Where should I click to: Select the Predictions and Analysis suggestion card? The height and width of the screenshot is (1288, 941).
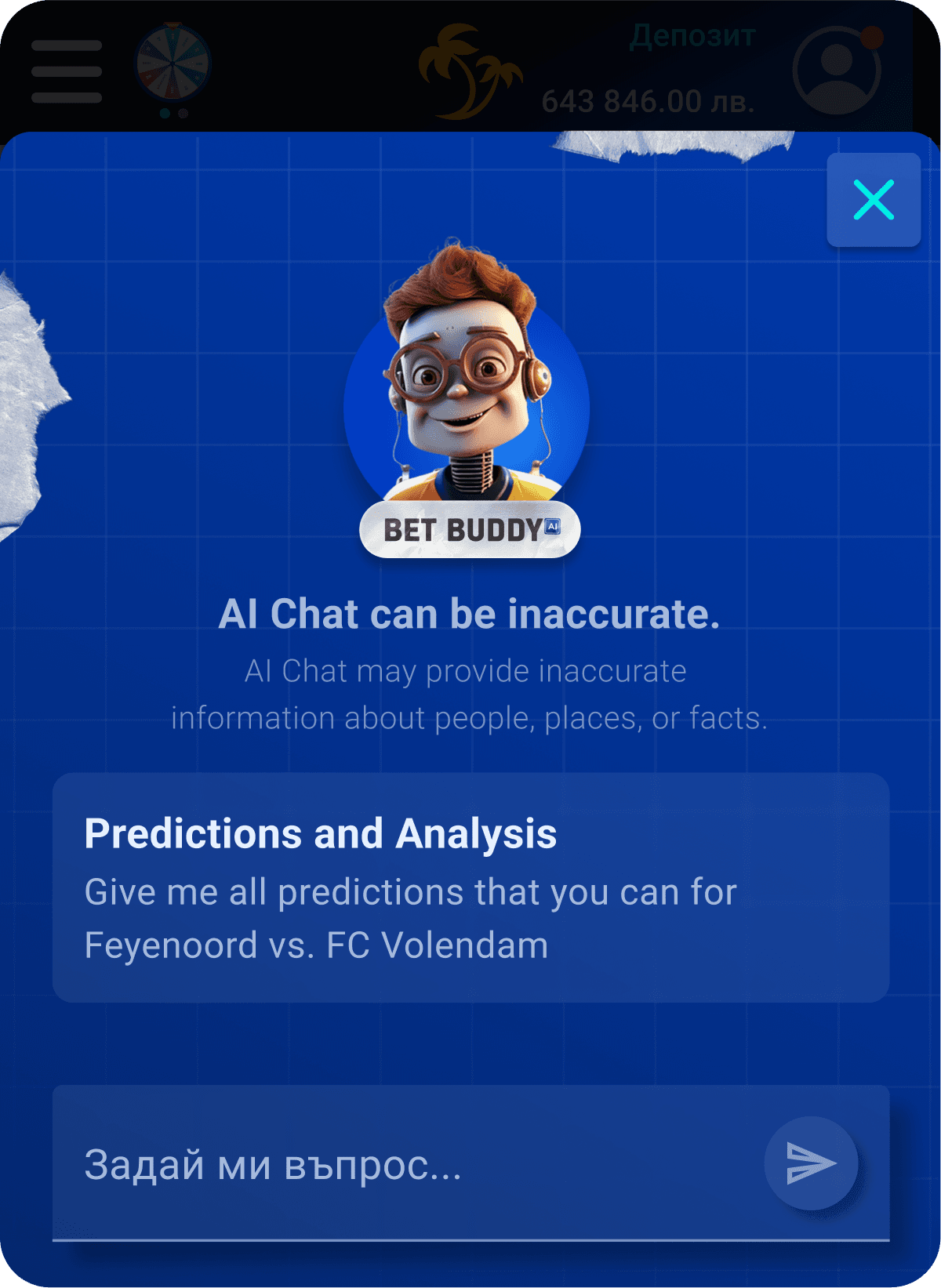(x=470, y=887)
